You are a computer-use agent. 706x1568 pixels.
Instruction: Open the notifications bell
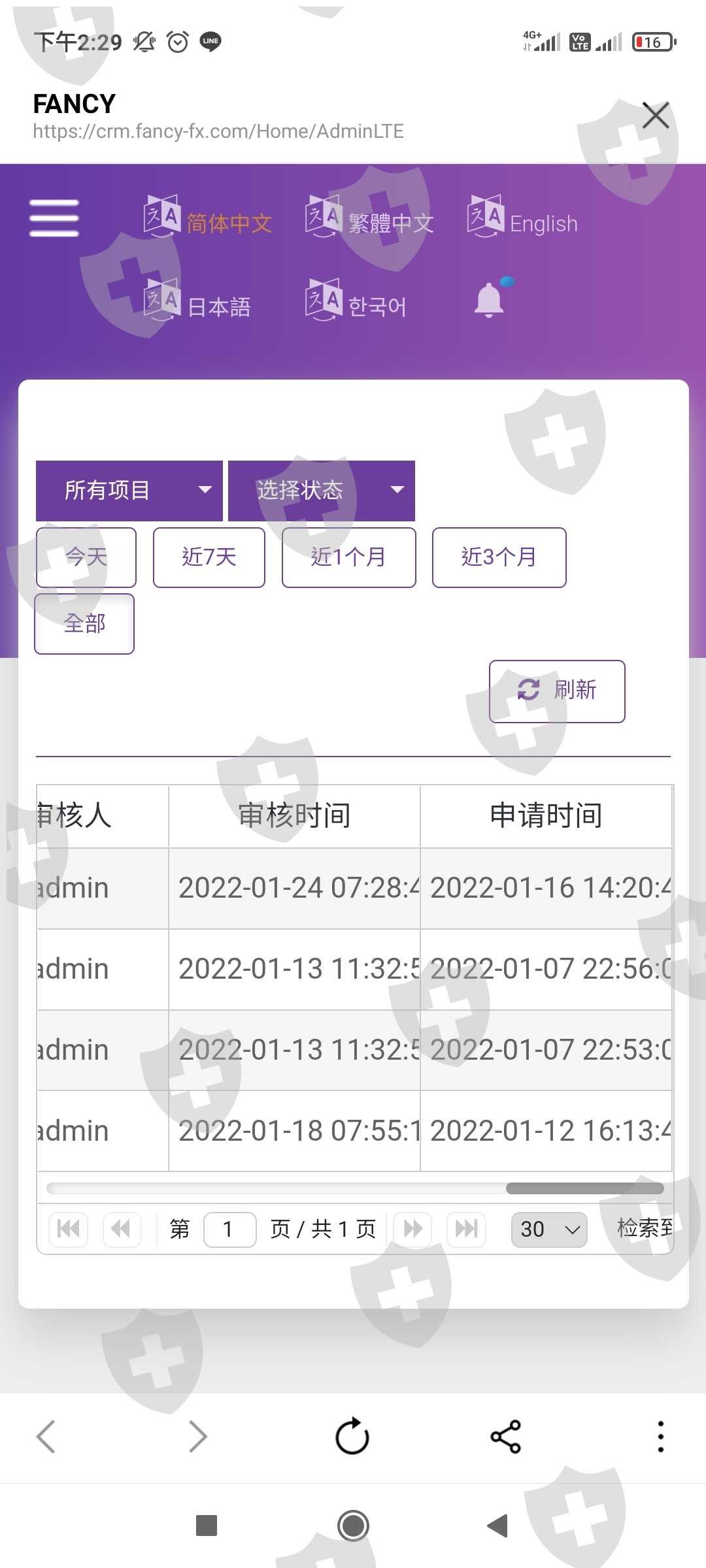[490, 300]
